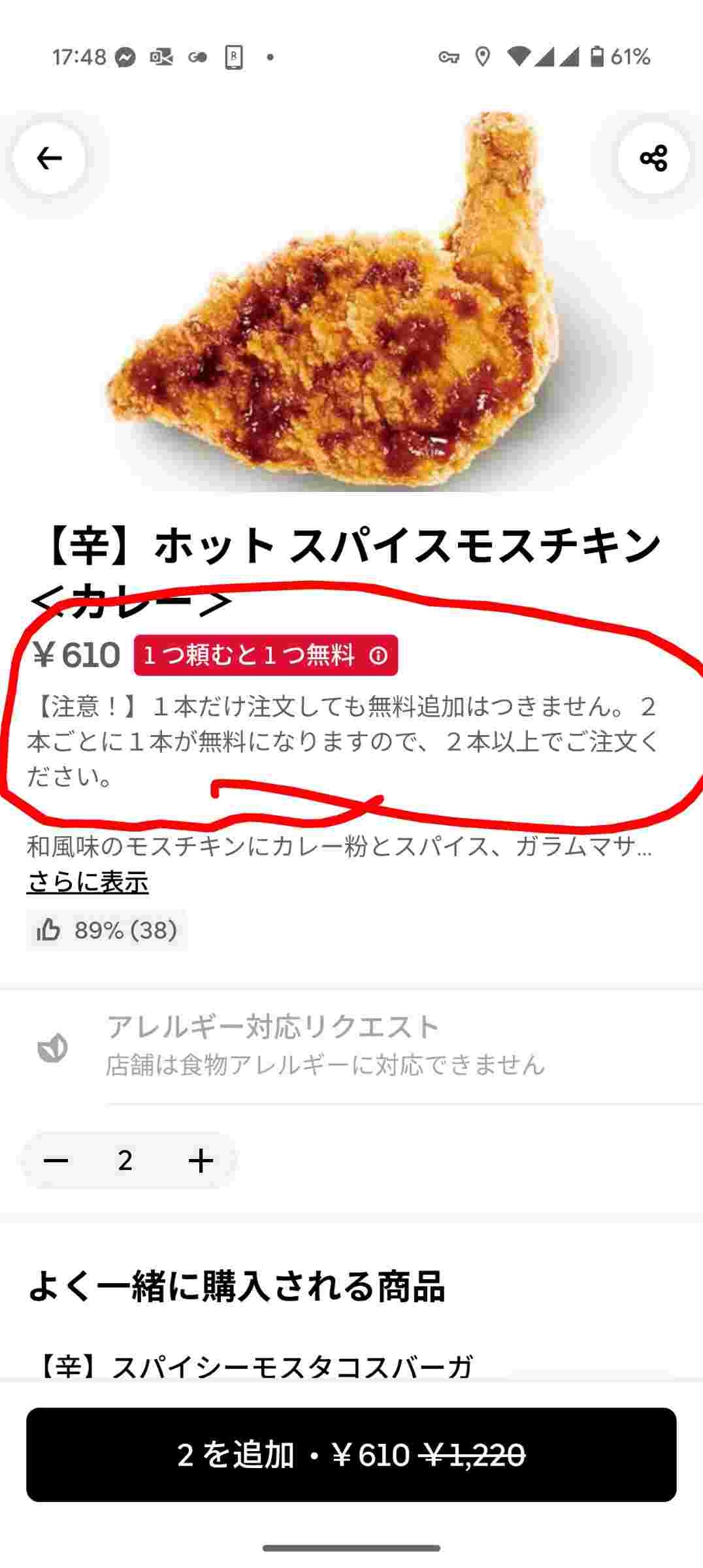Open the 1つ頼むと1つ無料 promo info

click(x=378, y=655)
